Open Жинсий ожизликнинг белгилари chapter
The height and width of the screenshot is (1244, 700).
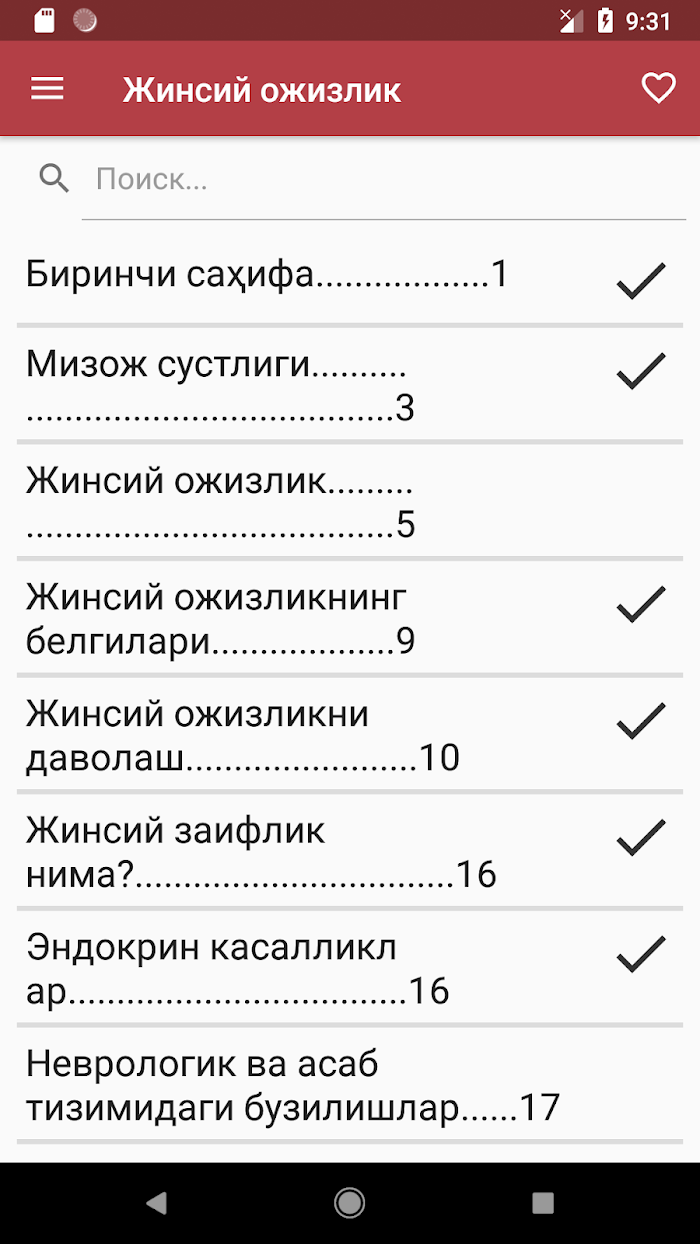[x=350, y=618]
